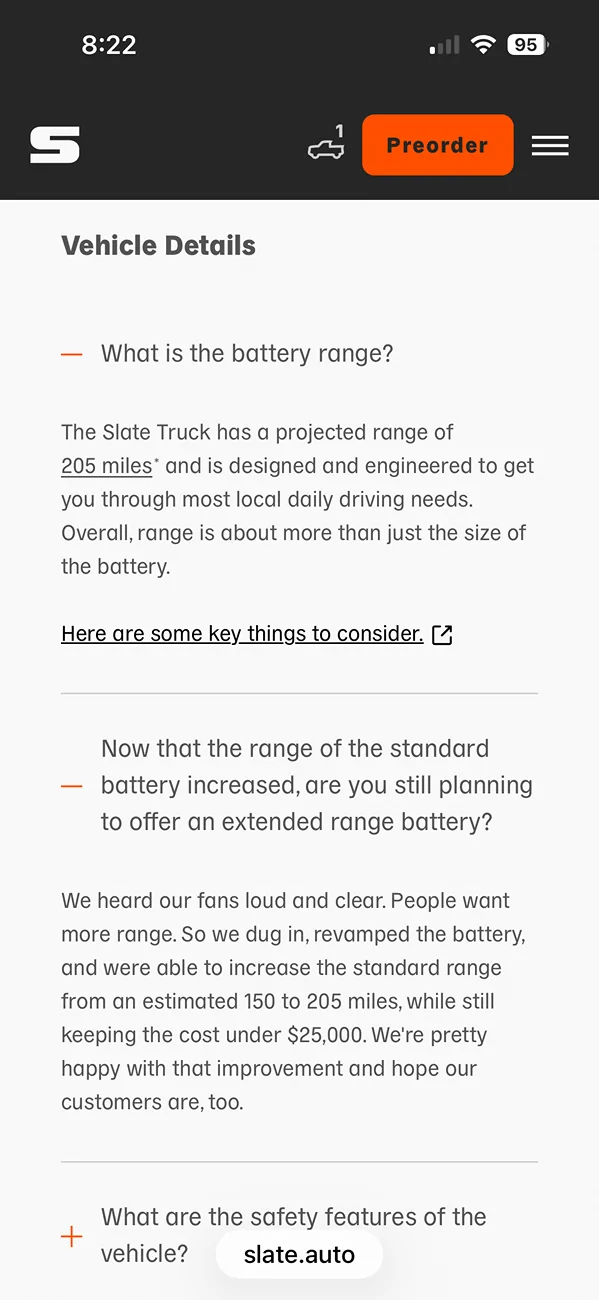Tap the Slate S logo to go home

point(55,145)
